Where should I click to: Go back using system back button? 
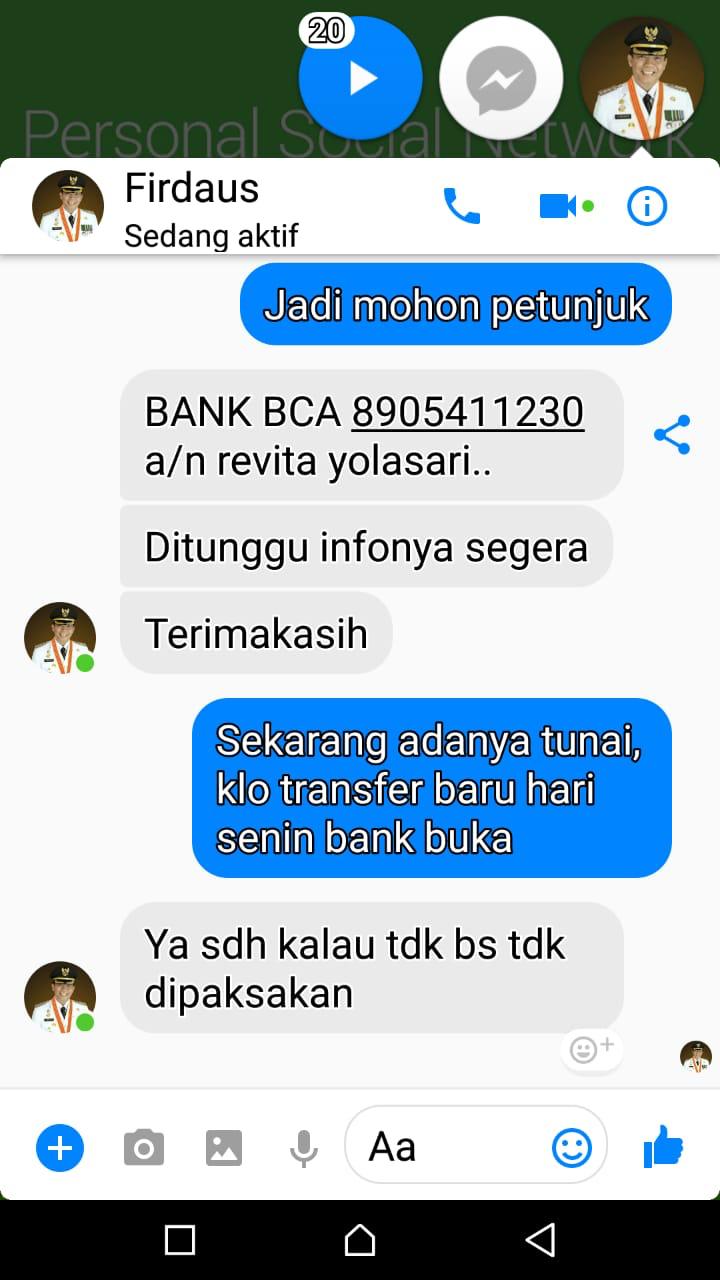540,1240
